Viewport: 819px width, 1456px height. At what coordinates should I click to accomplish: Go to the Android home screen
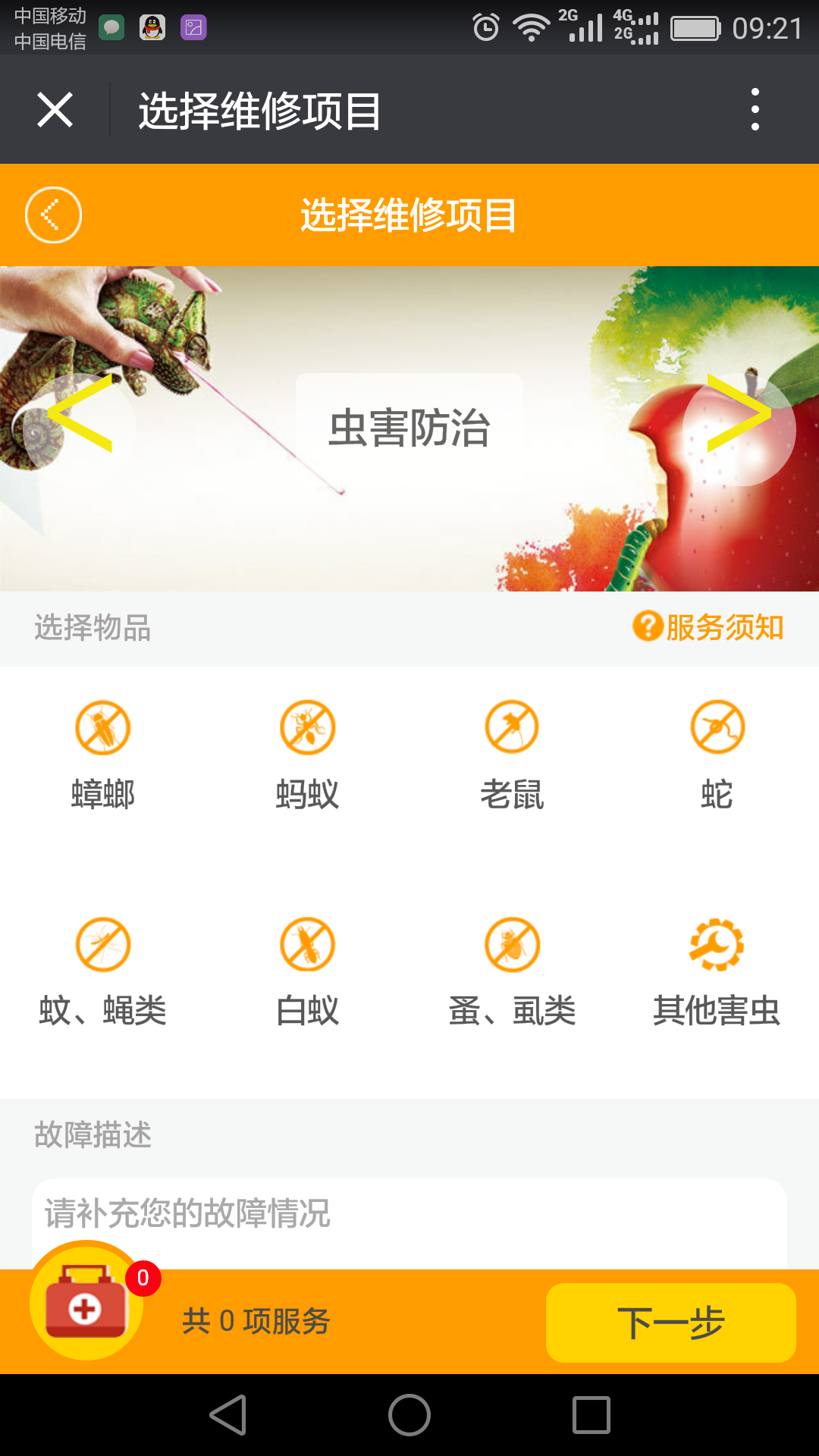pos(409,1415)
